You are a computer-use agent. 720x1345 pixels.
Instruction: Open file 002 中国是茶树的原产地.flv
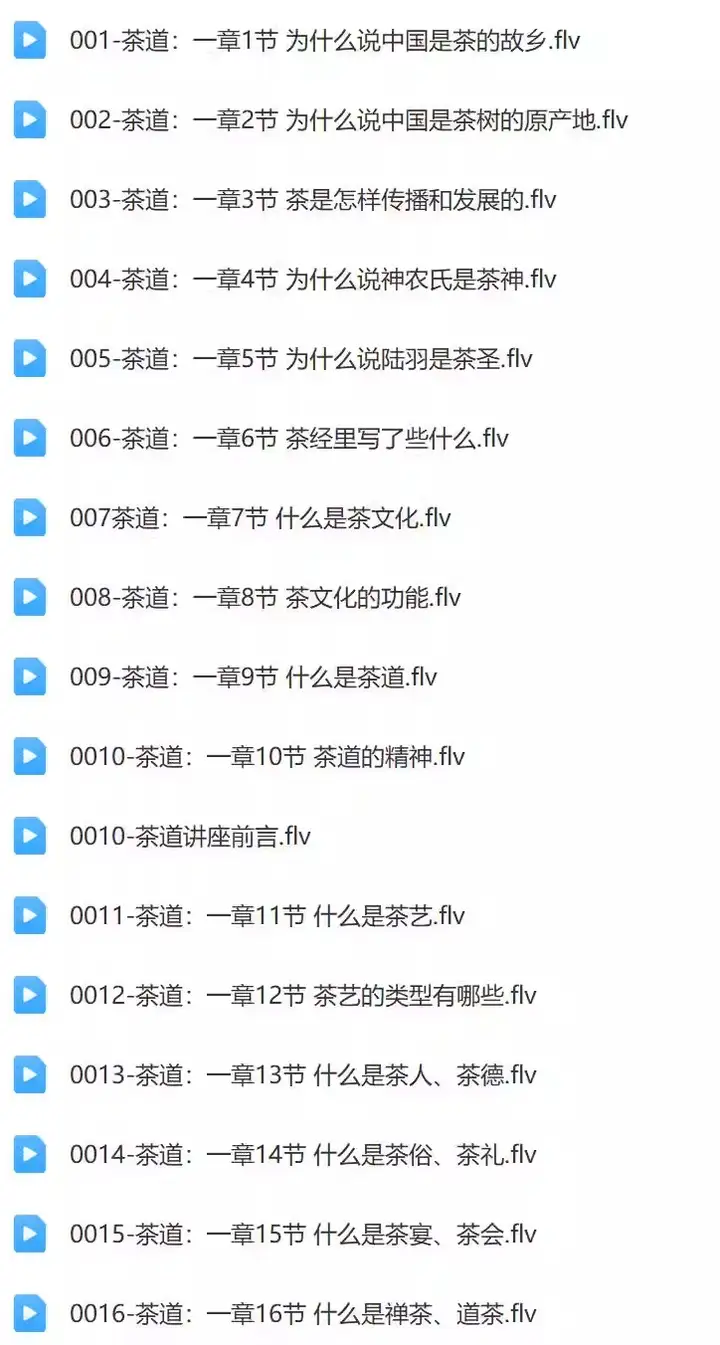[x=348, y=121]
